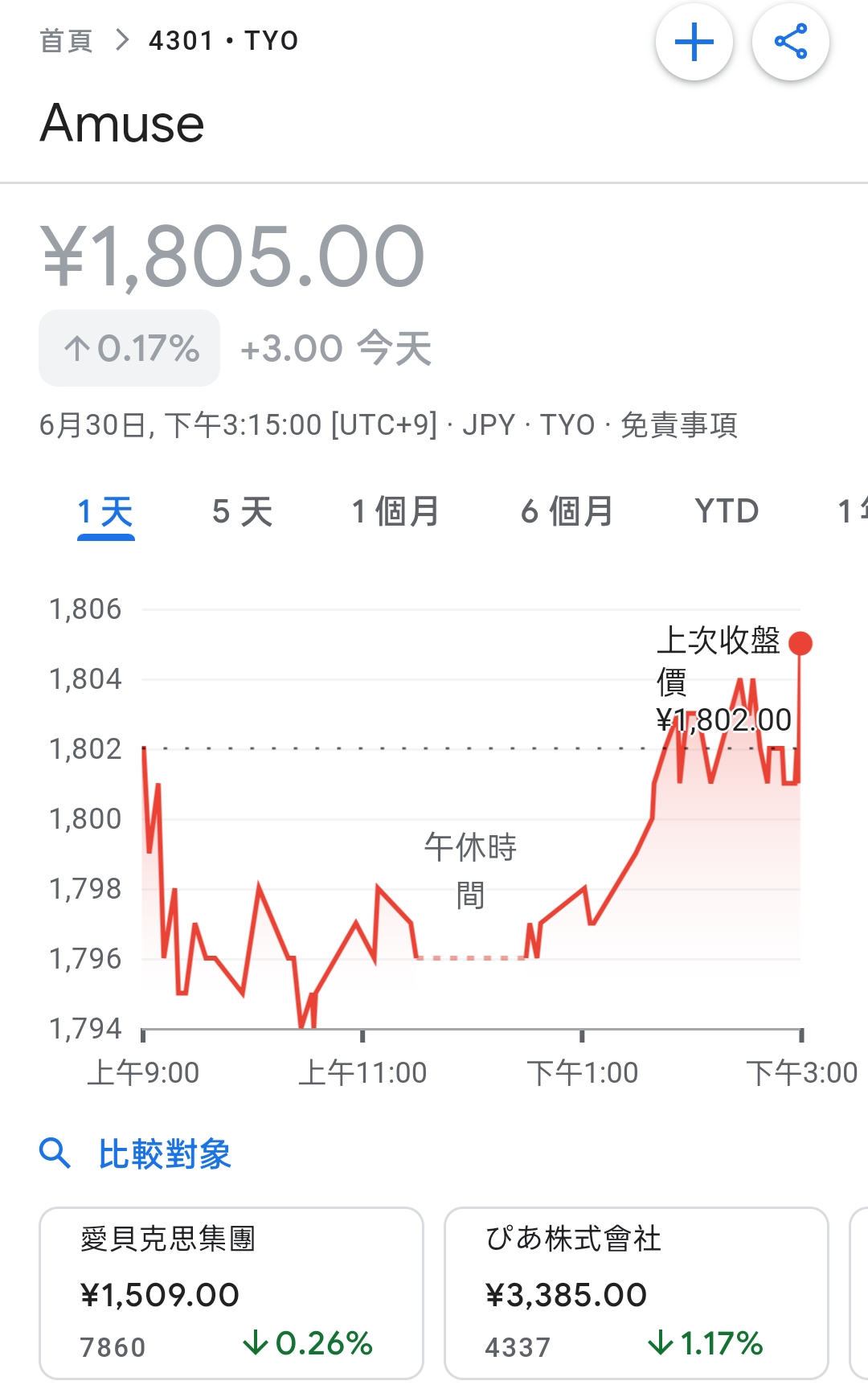Switch to the 5 天 chart range
The height and width of the screenshot is (1389, 868).
[x=243, y=512]
